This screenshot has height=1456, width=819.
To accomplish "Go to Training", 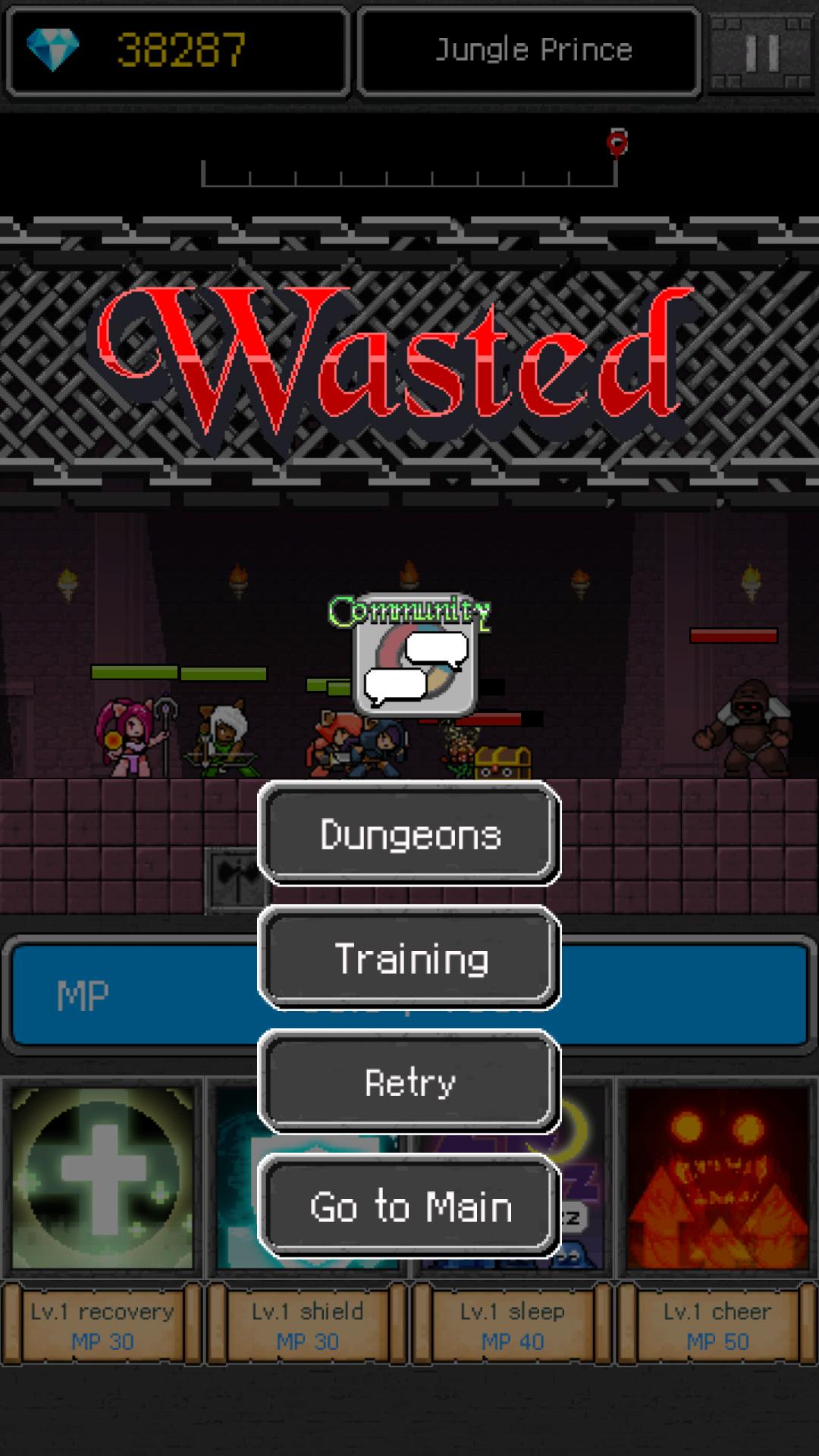I will (x=409, y=959).
